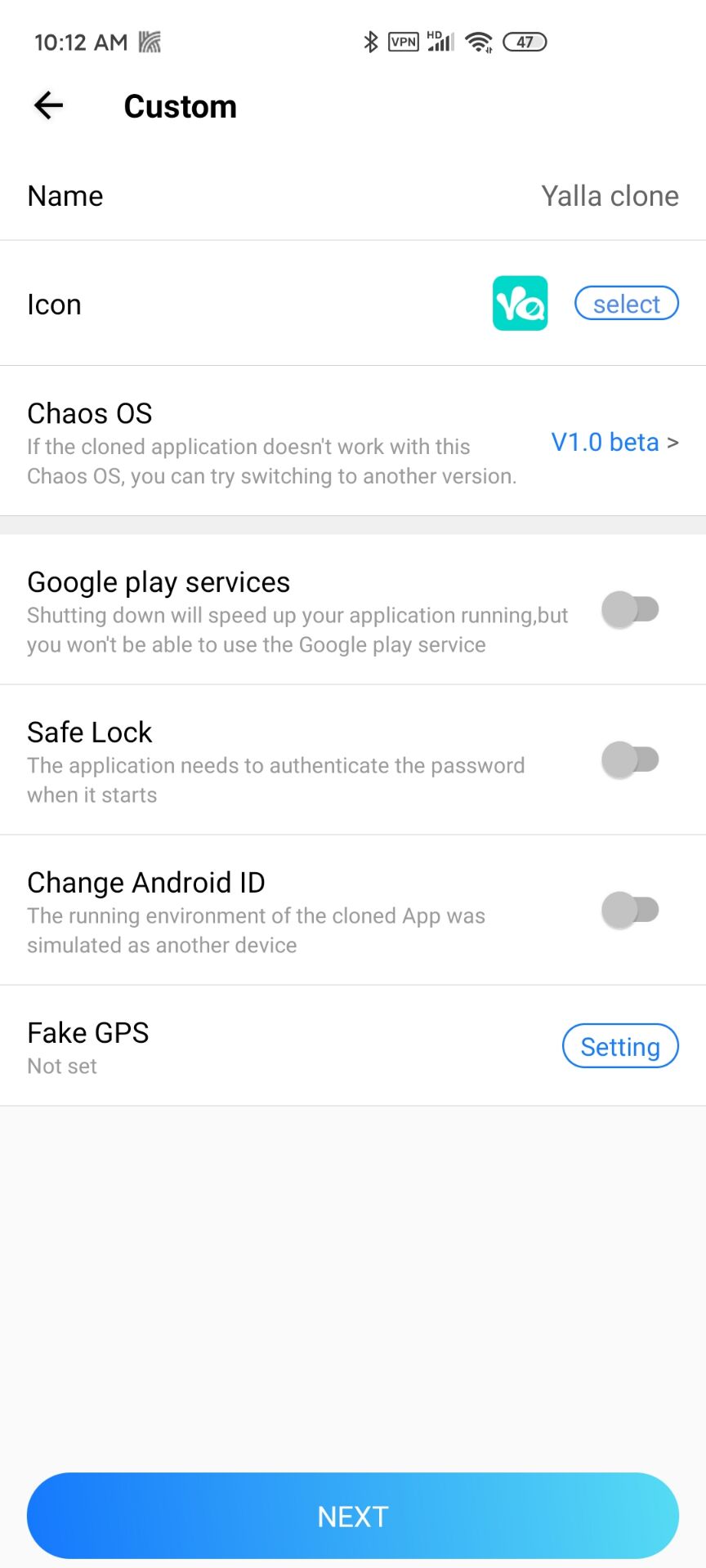Tap the Custom title in the header
Viewport: 706px width, 1568px height.
180,105
